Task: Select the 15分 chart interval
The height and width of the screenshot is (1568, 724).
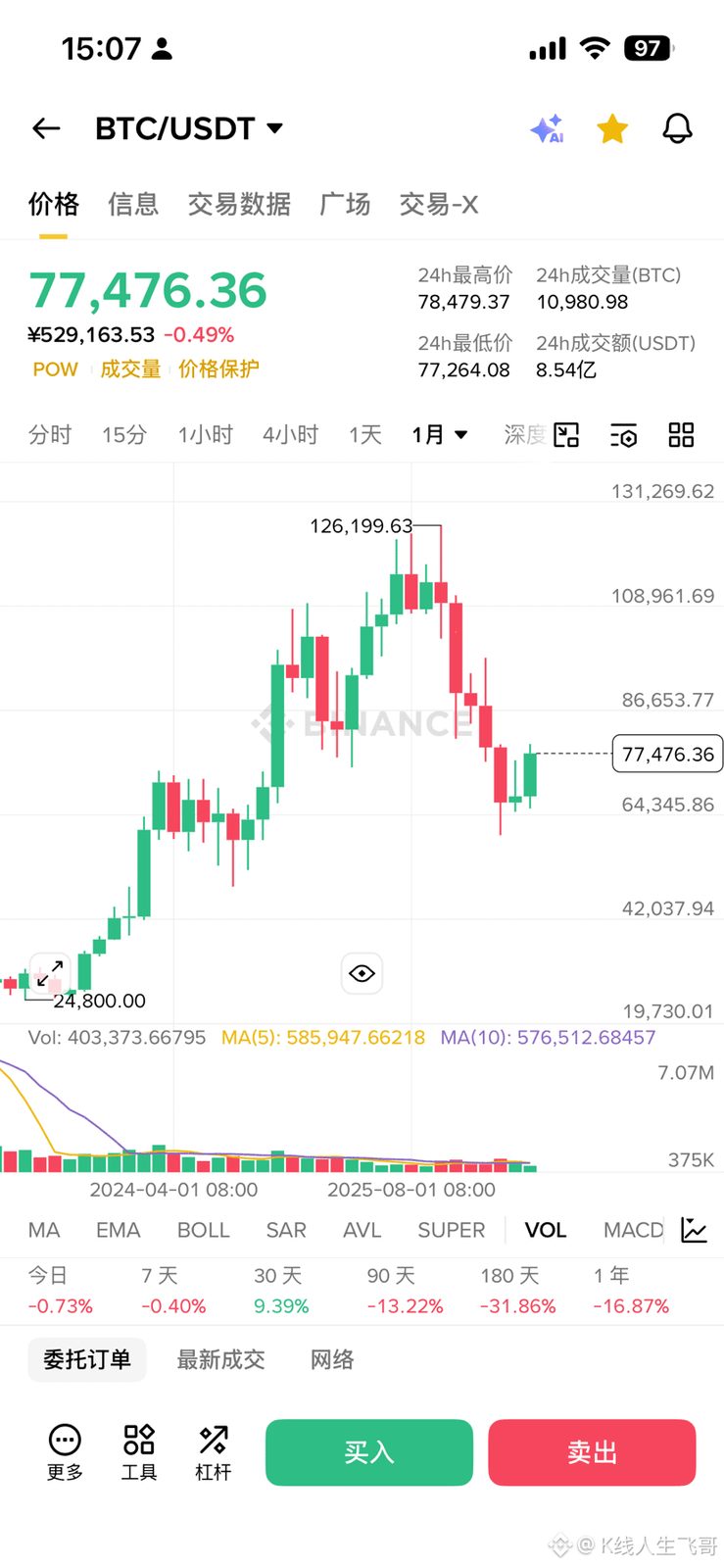Action: (x=124, y=434)
